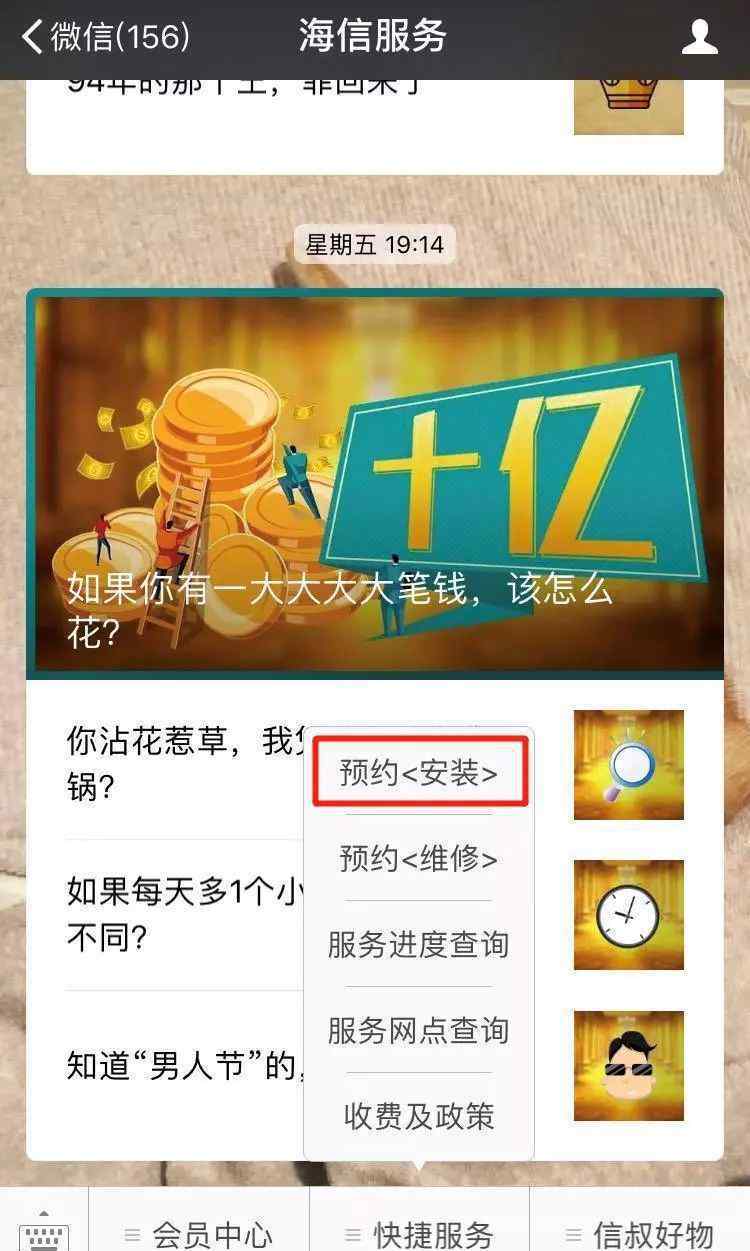
Task: Select 预约<安装> from the popup menu
Action: click(419, 772)
